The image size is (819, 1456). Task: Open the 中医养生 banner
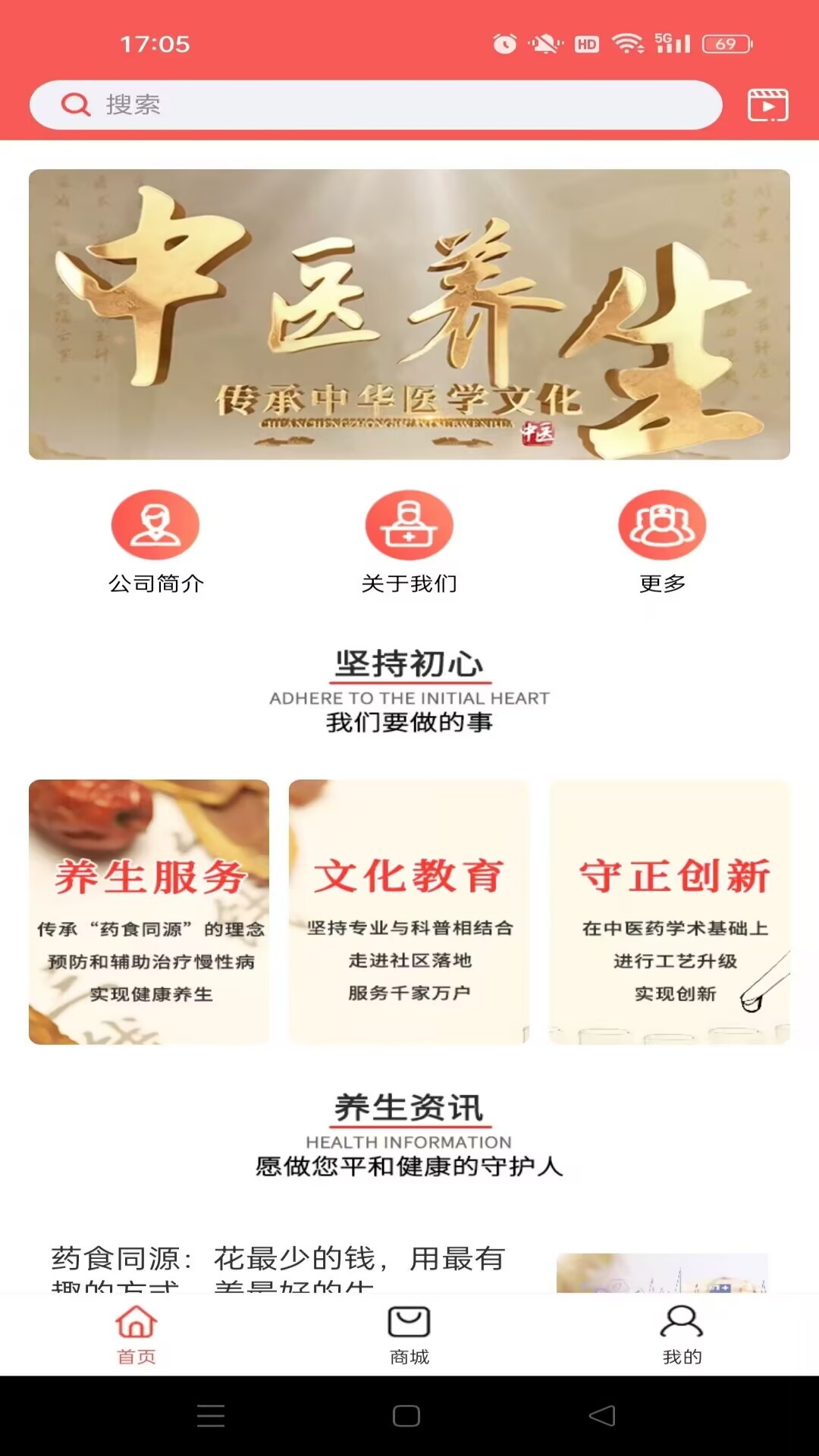click(409, 314)
